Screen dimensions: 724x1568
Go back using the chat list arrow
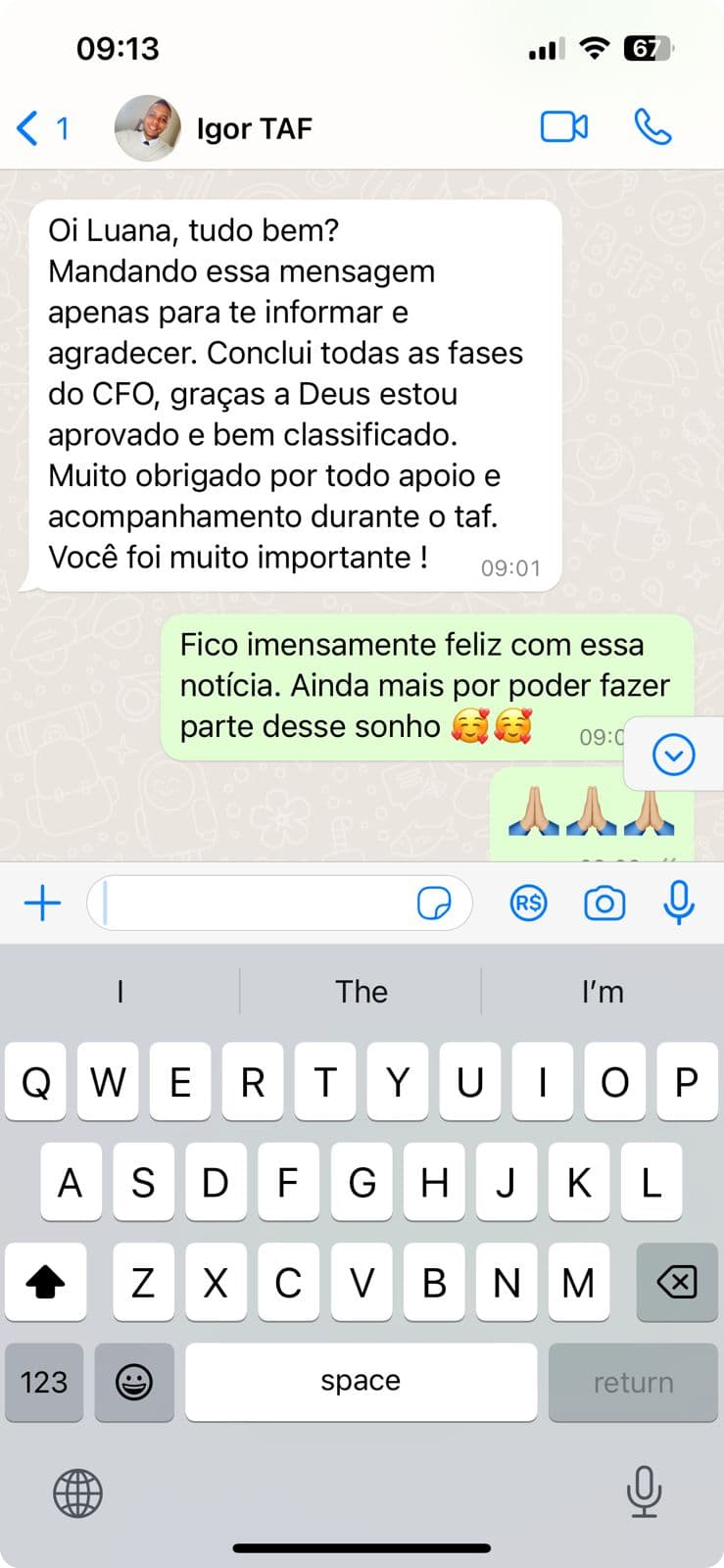tap(25, 127)
